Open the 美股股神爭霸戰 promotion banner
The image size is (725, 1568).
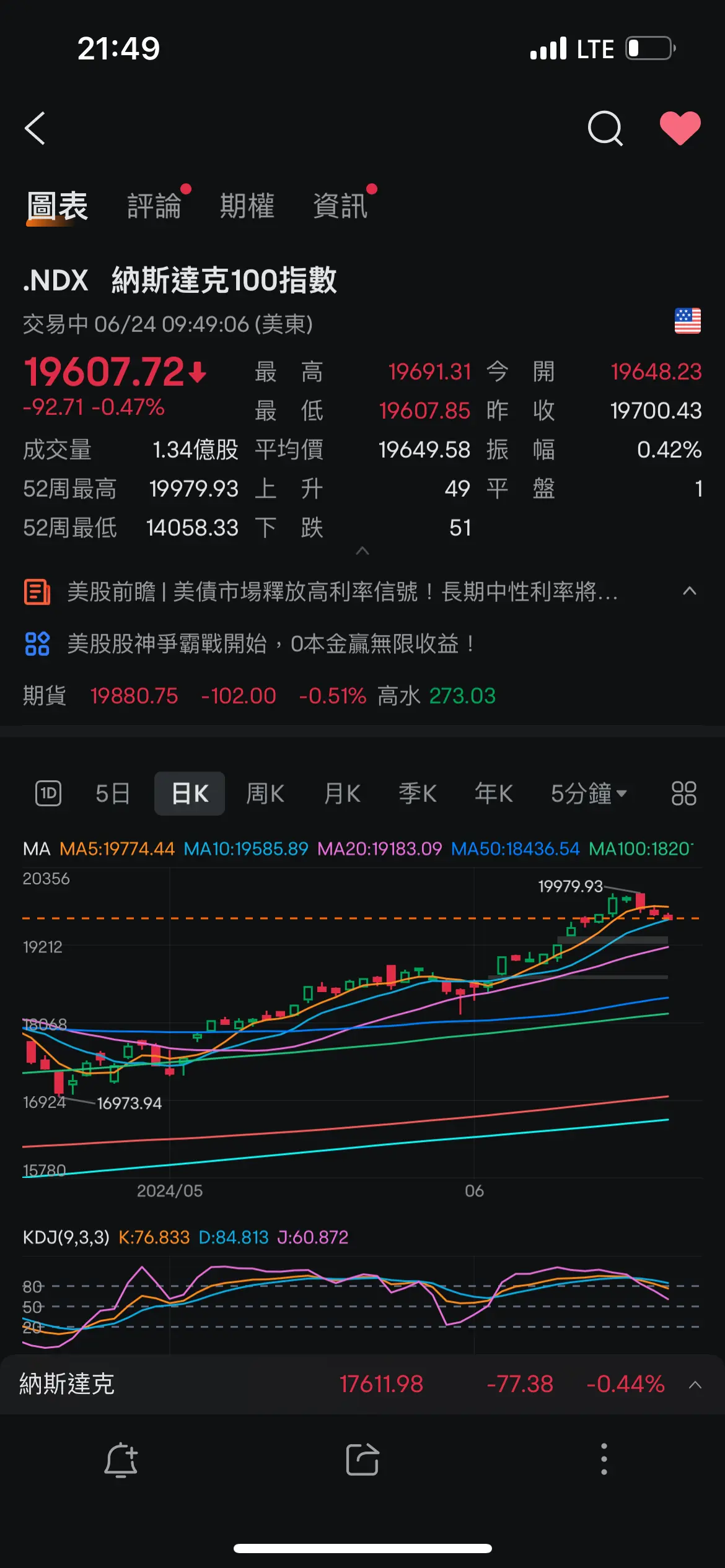pyautogui.click(x=271, y=644)
